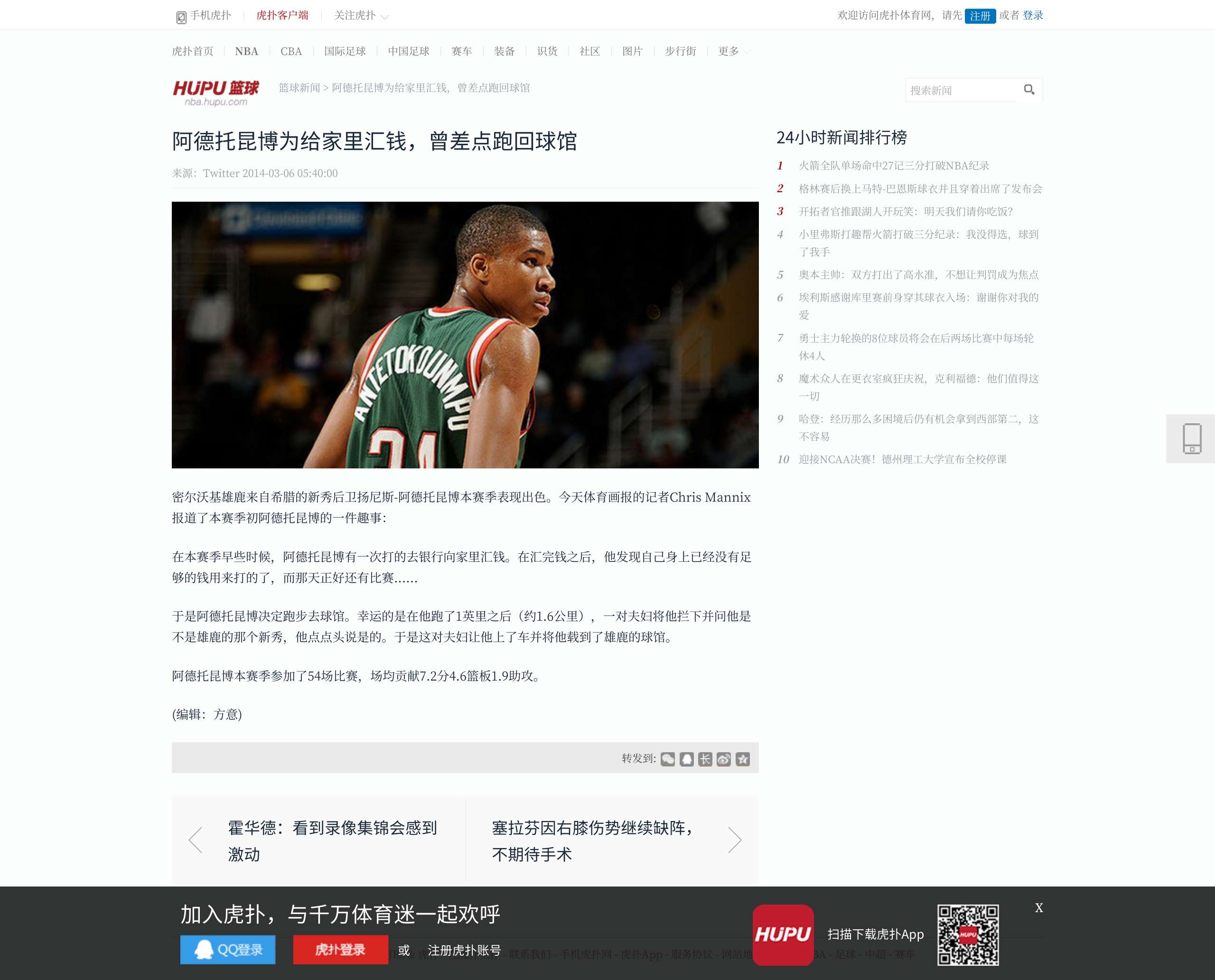Screen dimensions: 1215x980
Task: Open ranked news 火箭全队单场命中27记三分
Action: (893, 166)
